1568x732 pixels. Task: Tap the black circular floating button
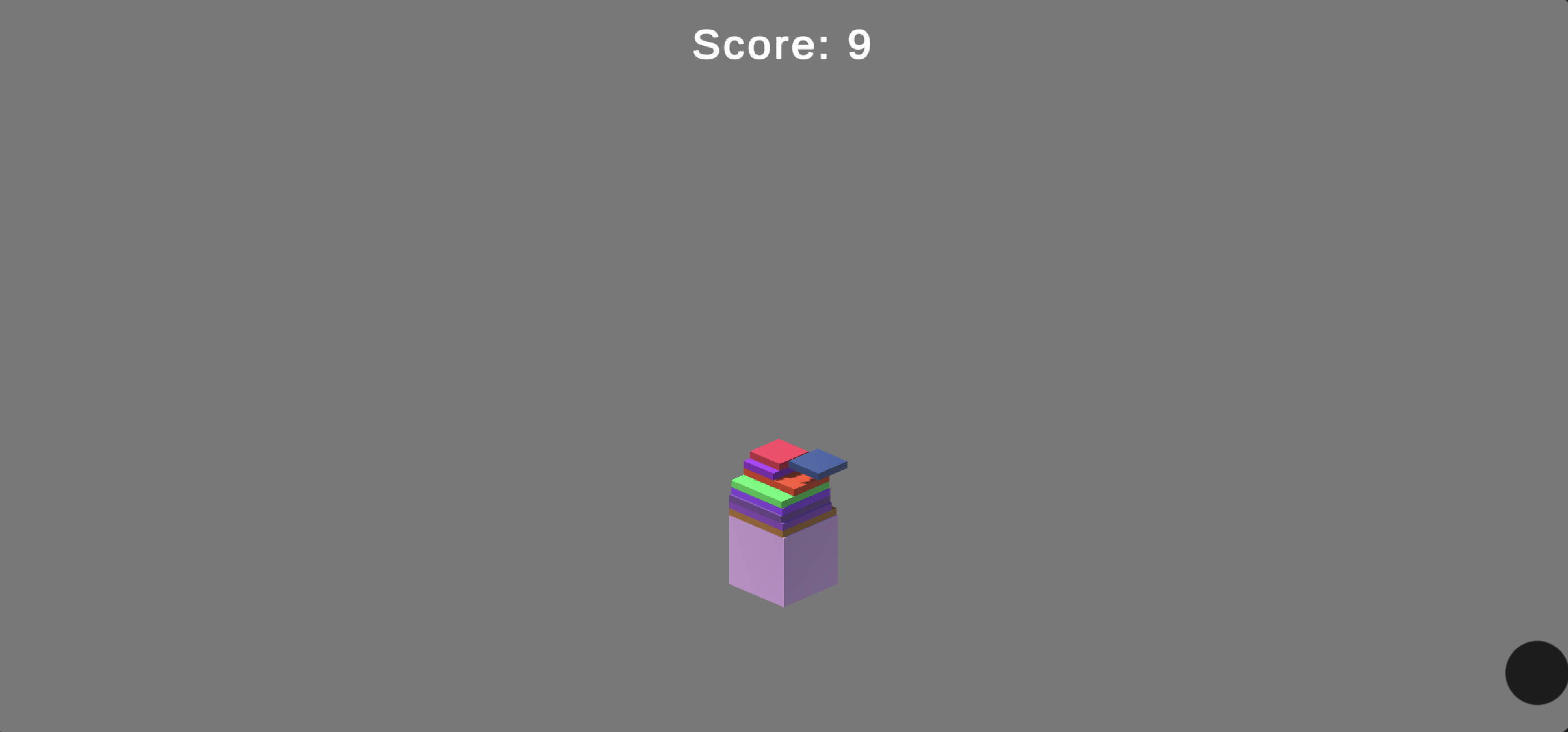pos(1536,673)
